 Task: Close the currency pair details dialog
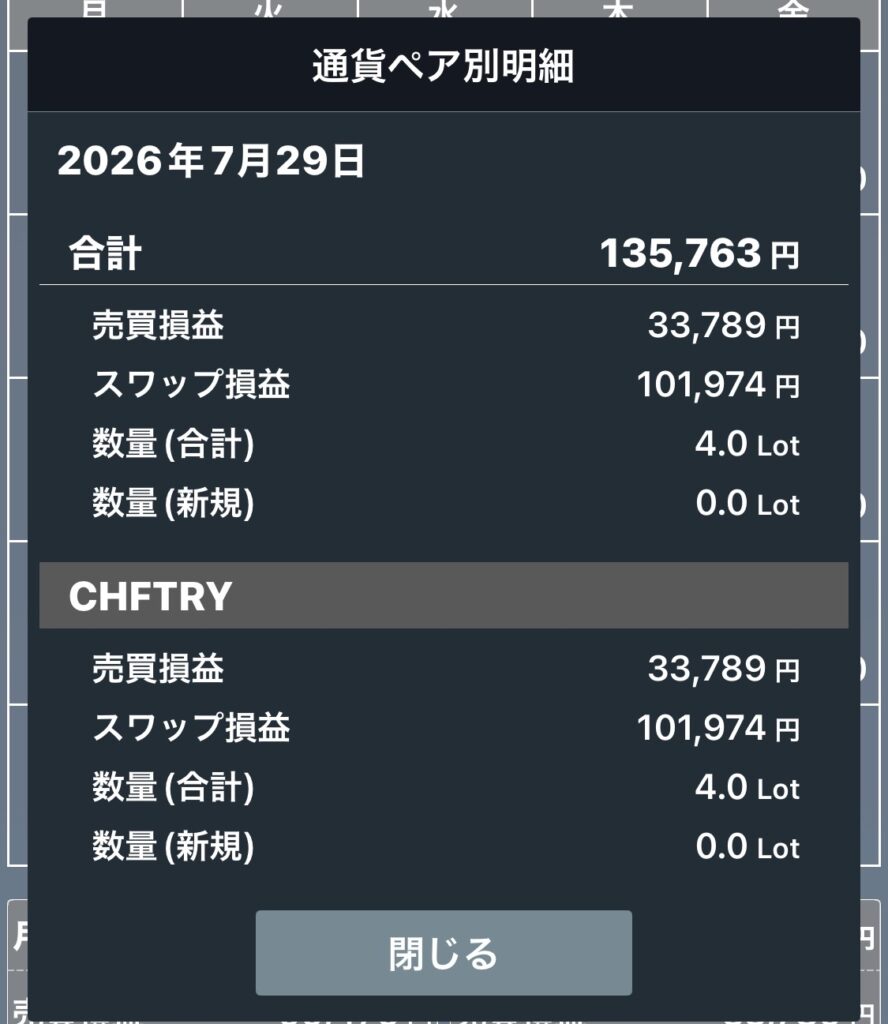click(443, 953)
